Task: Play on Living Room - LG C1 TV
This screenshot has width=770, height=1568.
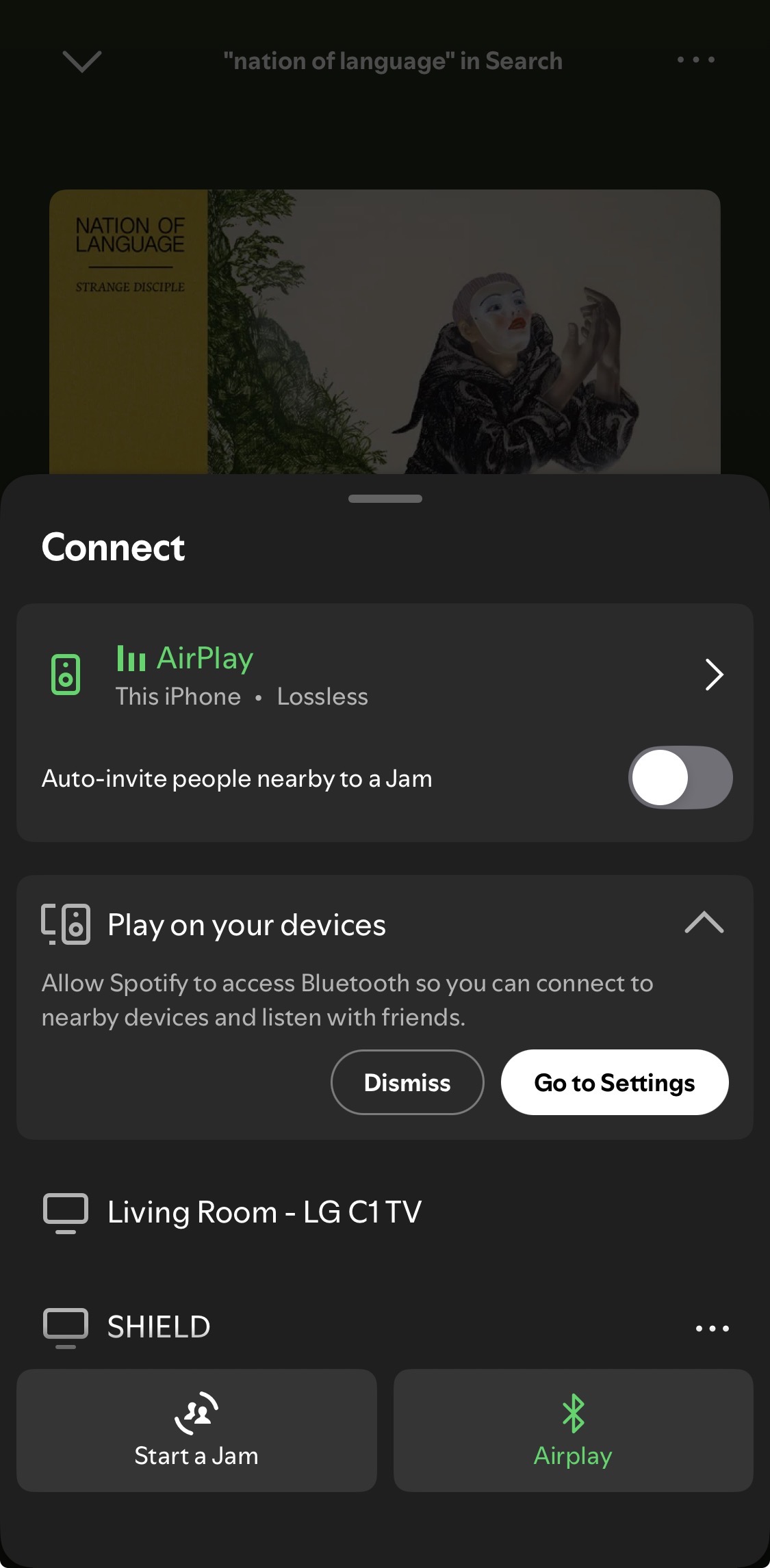Action: [264, 1212]
